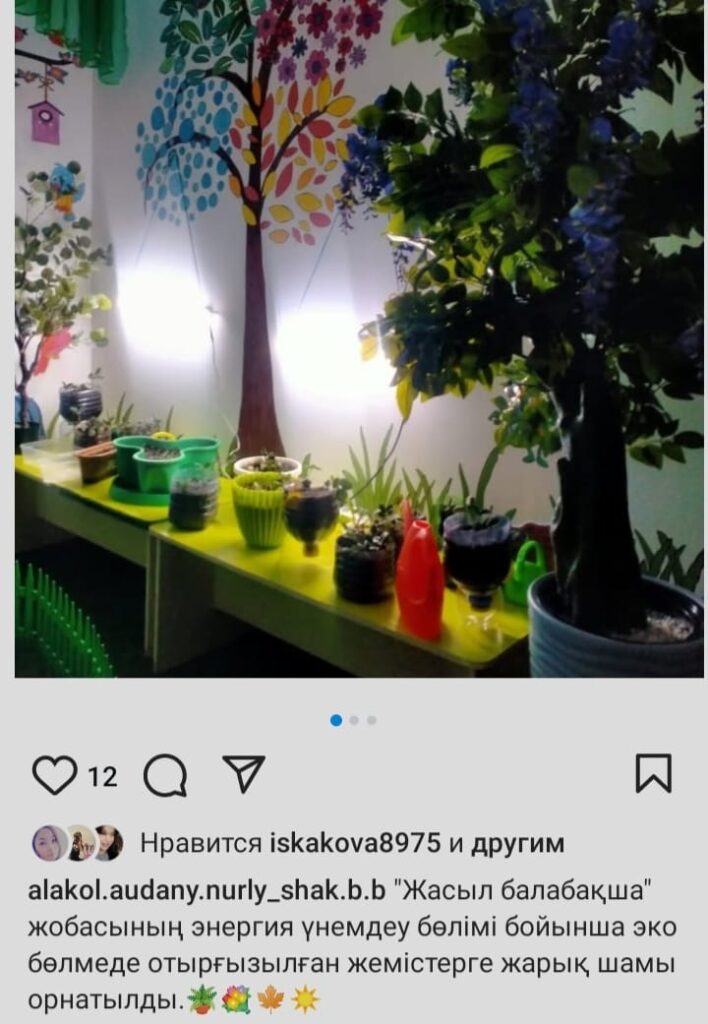The image size is (708, 1024).
Task: Open iskakova8975's profile from the likes line
Action: tap(355, 844)
